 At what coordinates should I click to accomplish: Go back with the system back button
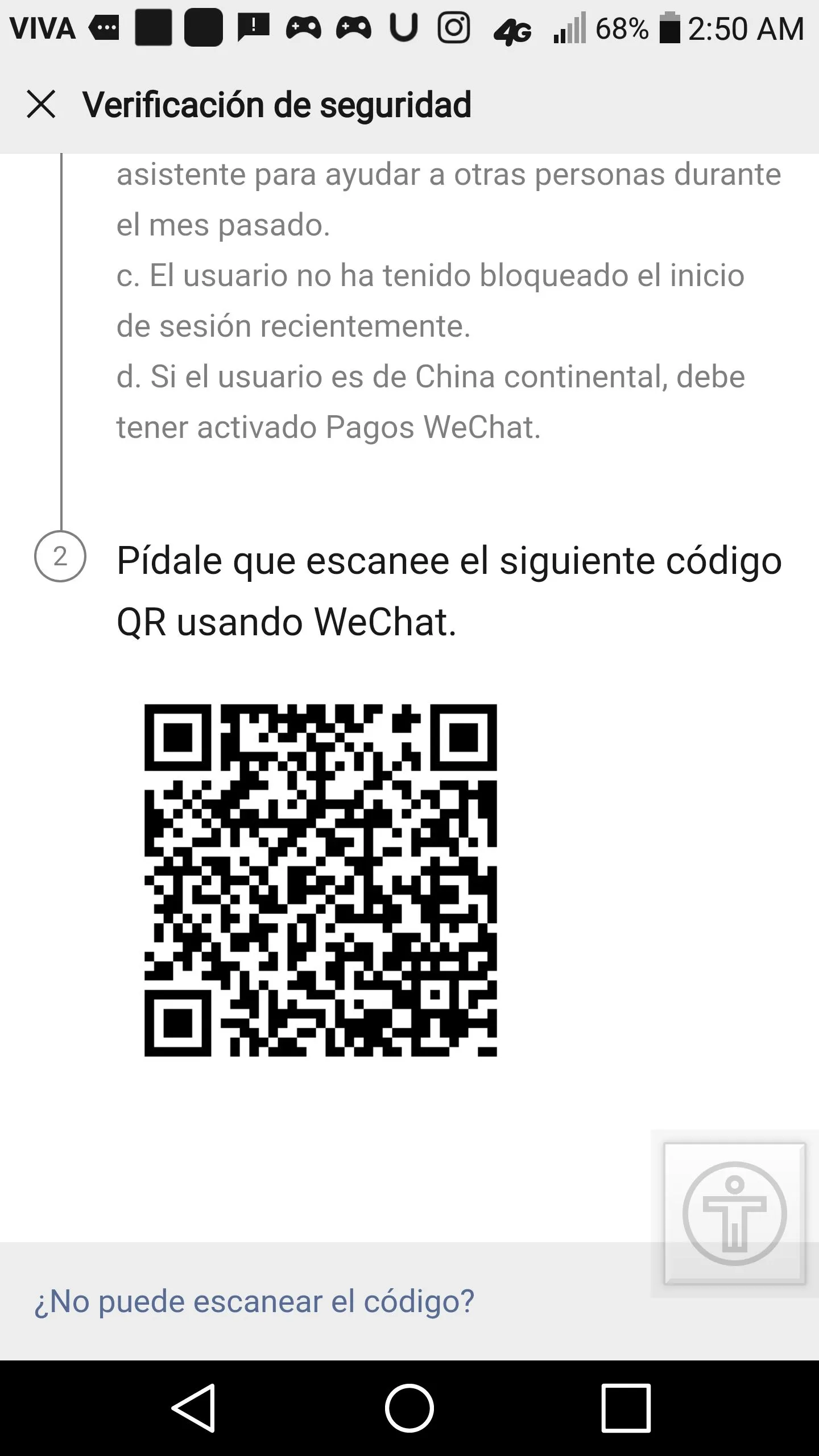pyautogui.click(x=194, y=1408)
